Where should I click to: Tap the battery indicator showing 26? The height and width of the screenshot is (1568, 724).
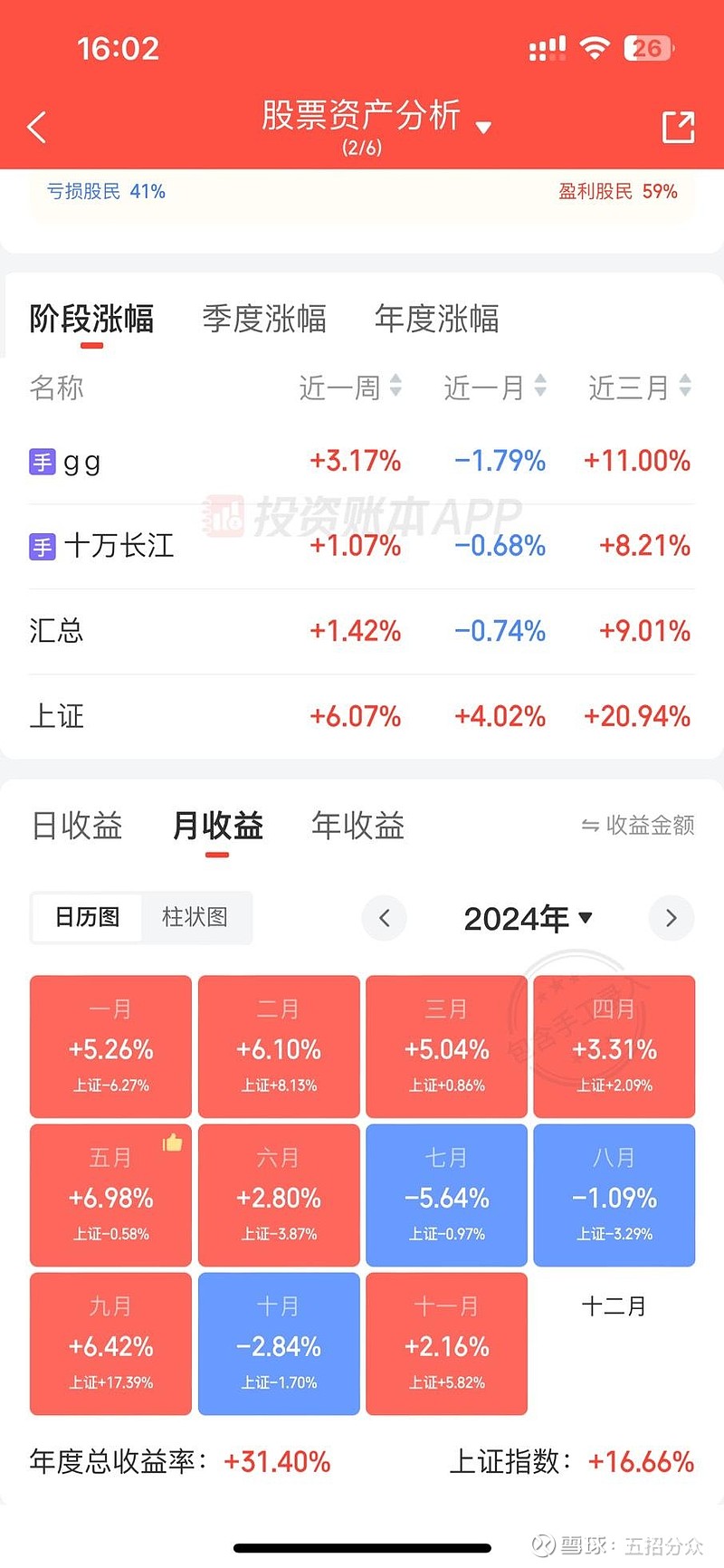pos(648,48)
